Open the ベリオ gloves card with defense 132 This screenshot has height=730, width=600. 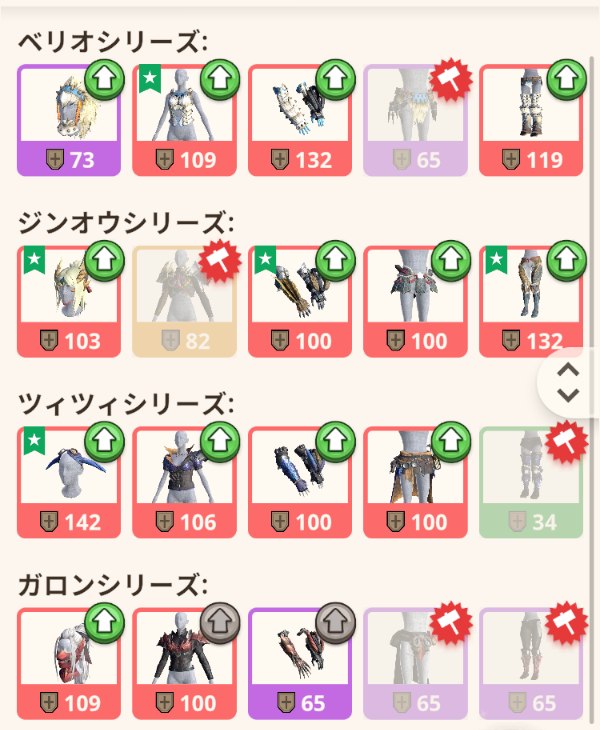pos(299,120)
